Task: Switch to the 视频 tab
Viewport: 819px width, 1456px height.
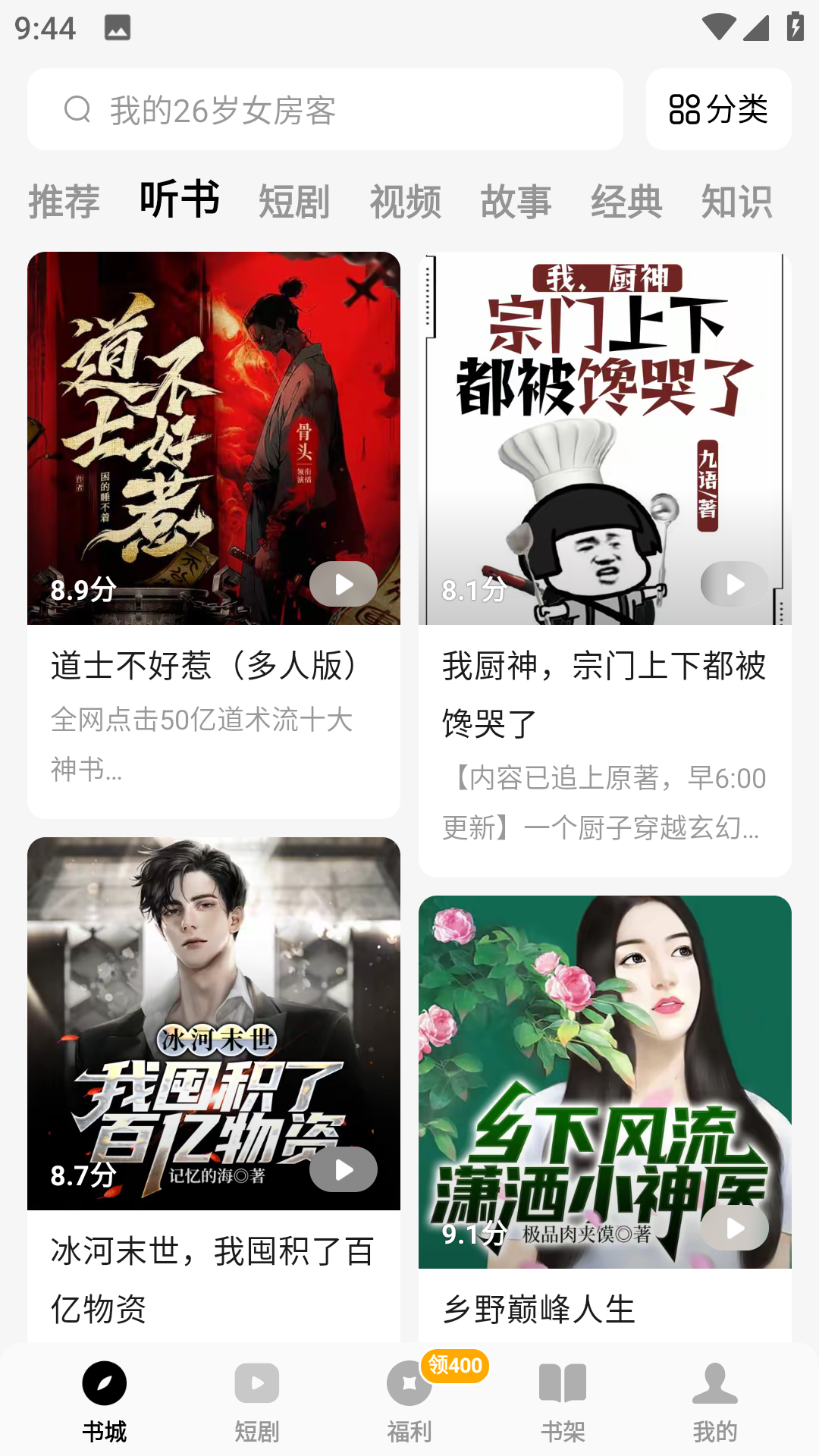Action: pos(406,201)
